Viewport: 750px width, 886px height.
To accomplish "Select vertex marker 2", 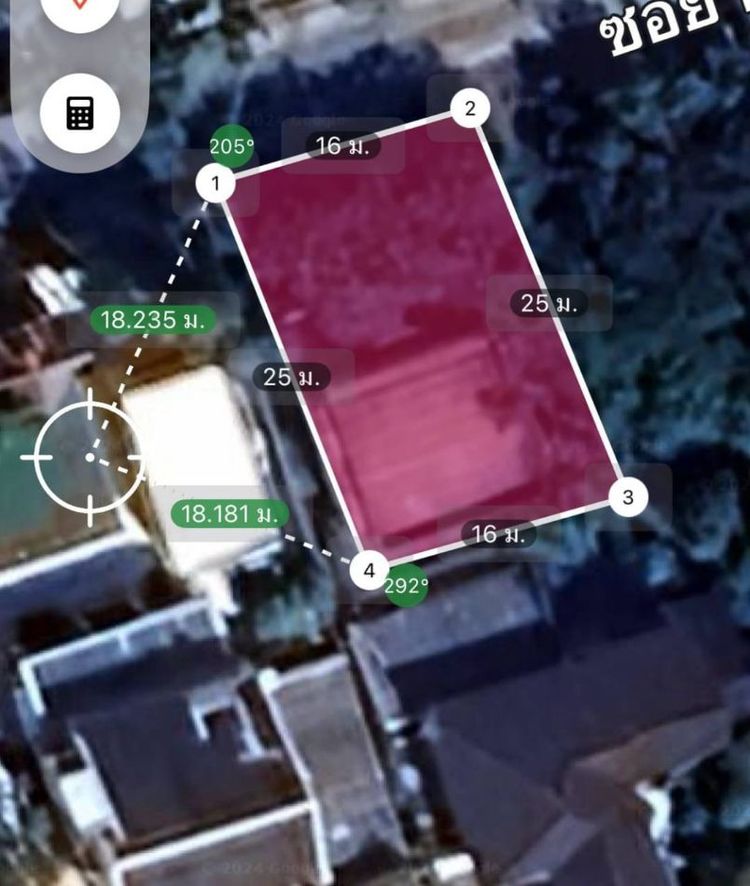I will coord(470,108).
